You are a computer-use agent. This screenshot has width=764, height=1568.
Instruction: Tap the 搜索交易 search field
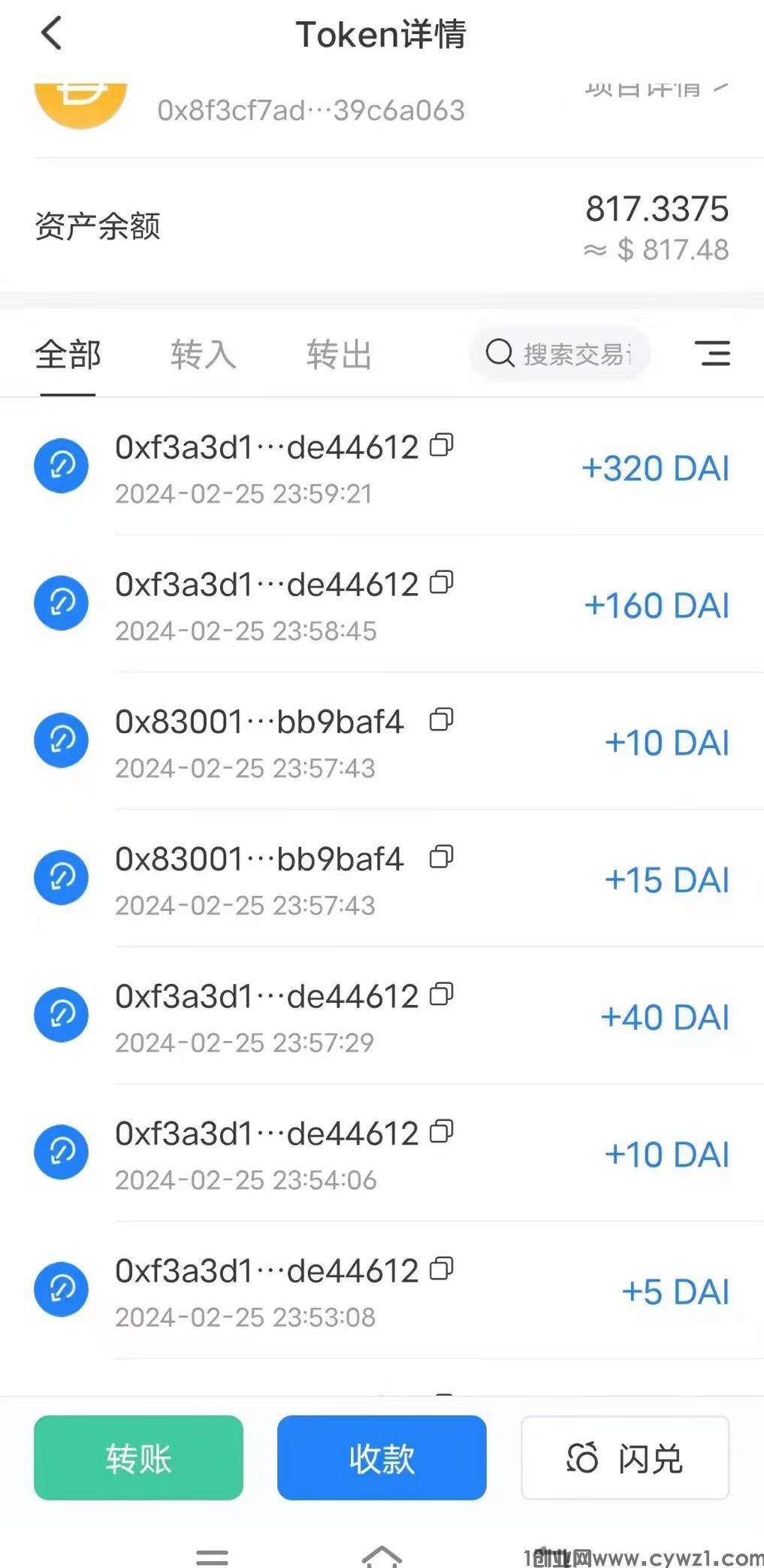(560, 353)
